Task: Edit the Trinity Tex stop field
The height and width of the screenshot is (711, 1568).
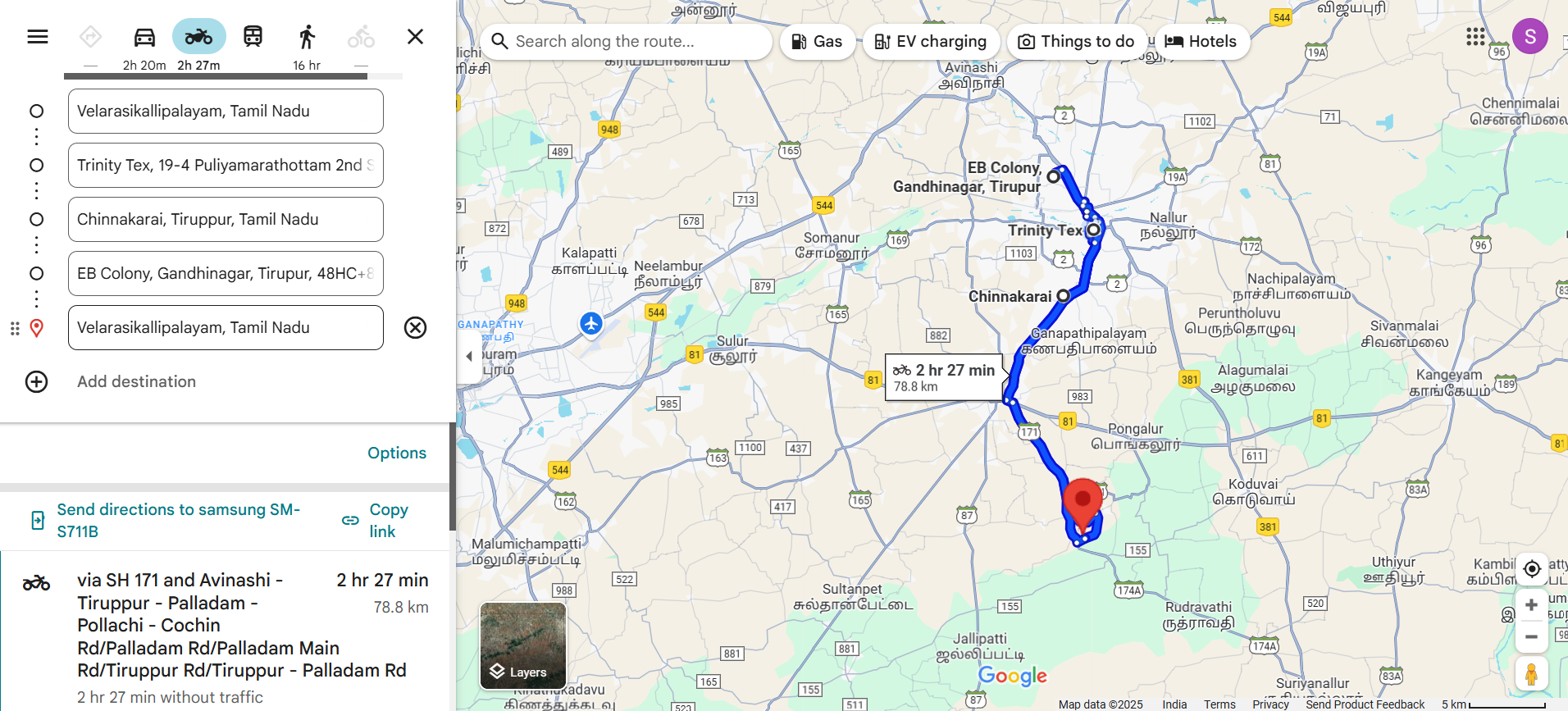Action: point(226,166)
